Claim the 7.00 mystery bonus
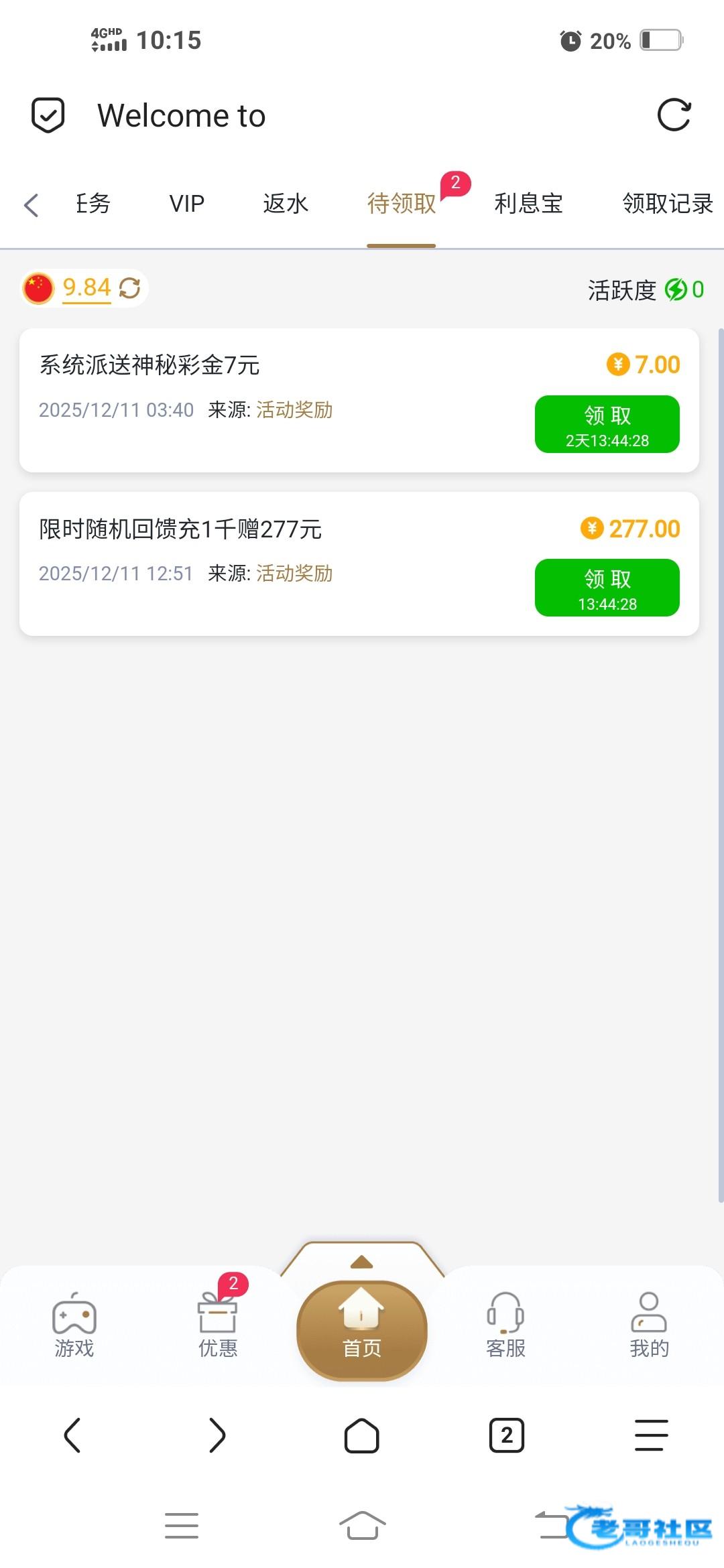724x1568 pixels. [x=607, y=424]
